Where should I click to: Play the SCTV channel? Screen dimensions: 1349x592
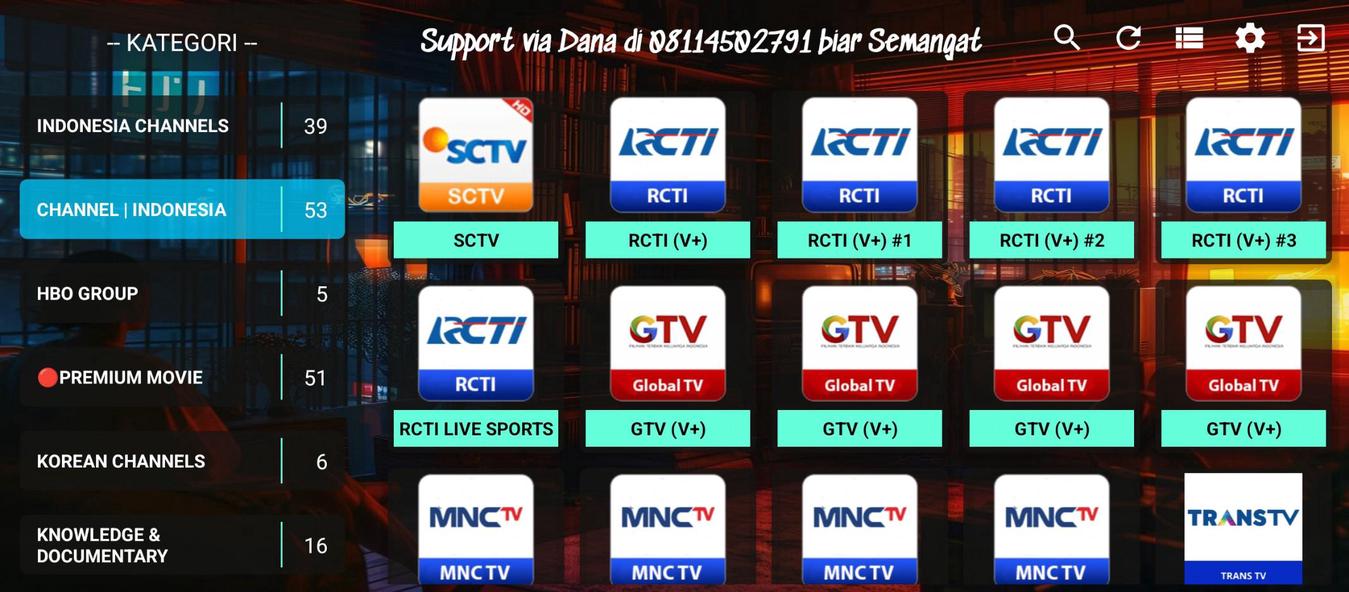tap(476, 175)
